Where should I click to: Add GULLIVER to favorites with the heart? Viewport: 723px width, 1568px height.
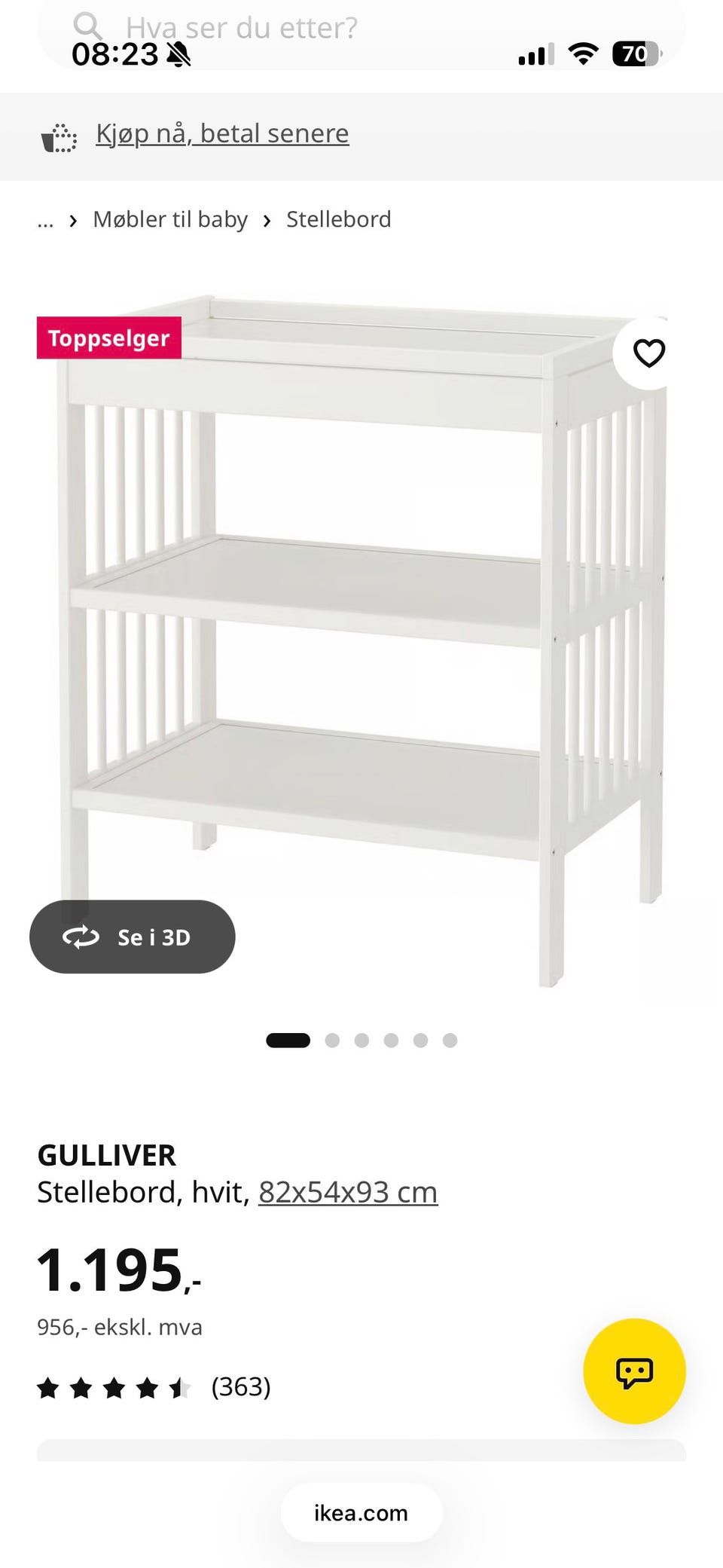point(648,353)
